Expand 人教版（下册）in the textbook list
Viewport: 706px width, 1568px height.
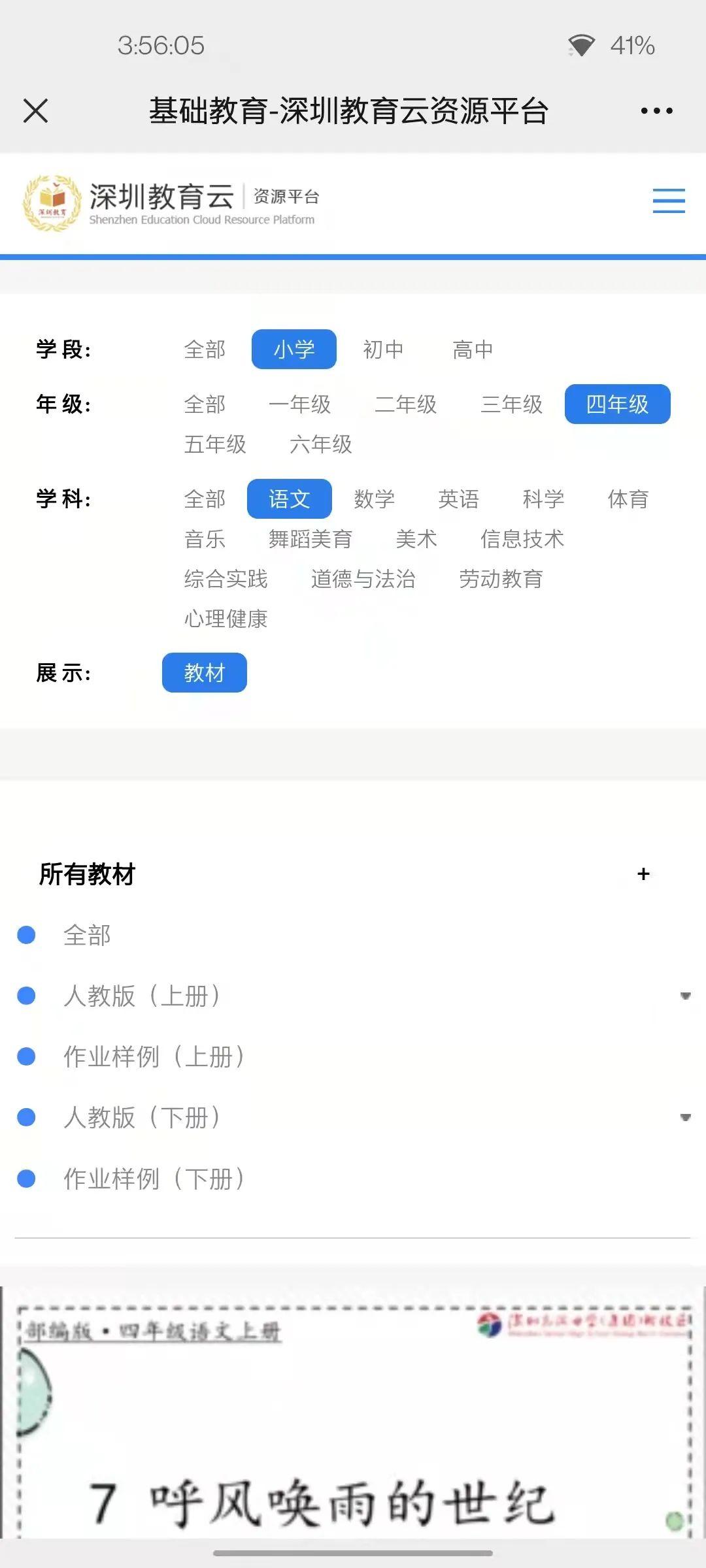pos(685,1118)
